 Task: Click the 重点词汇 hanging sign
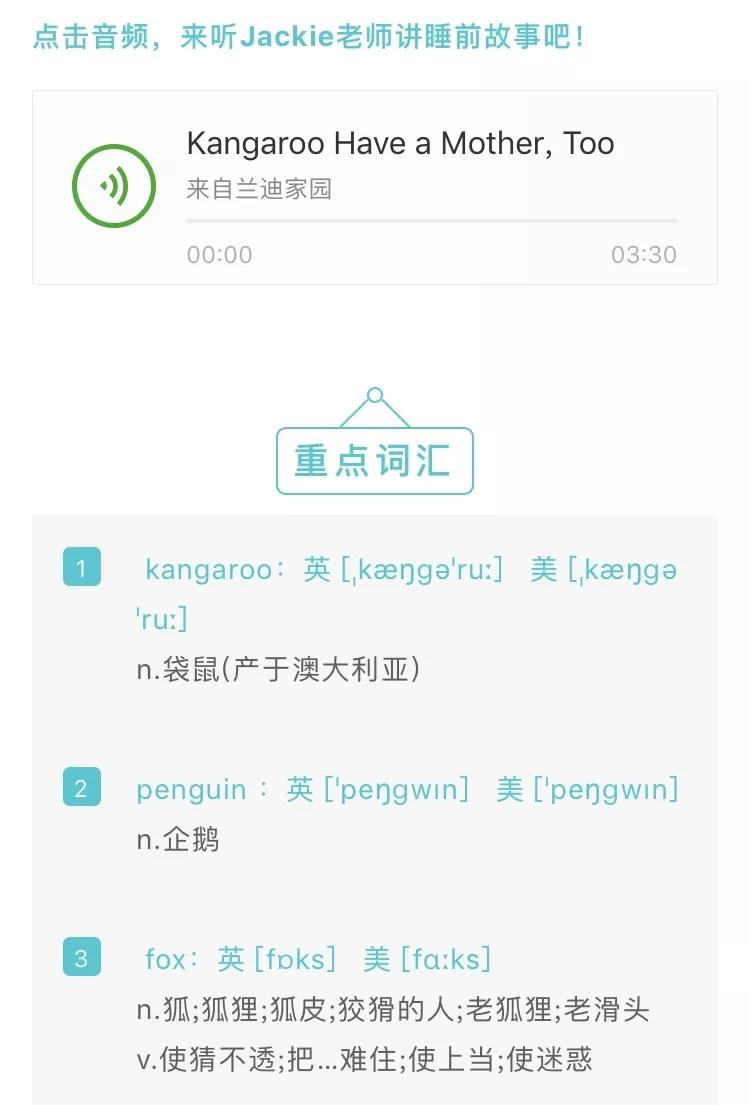(375, 461)
